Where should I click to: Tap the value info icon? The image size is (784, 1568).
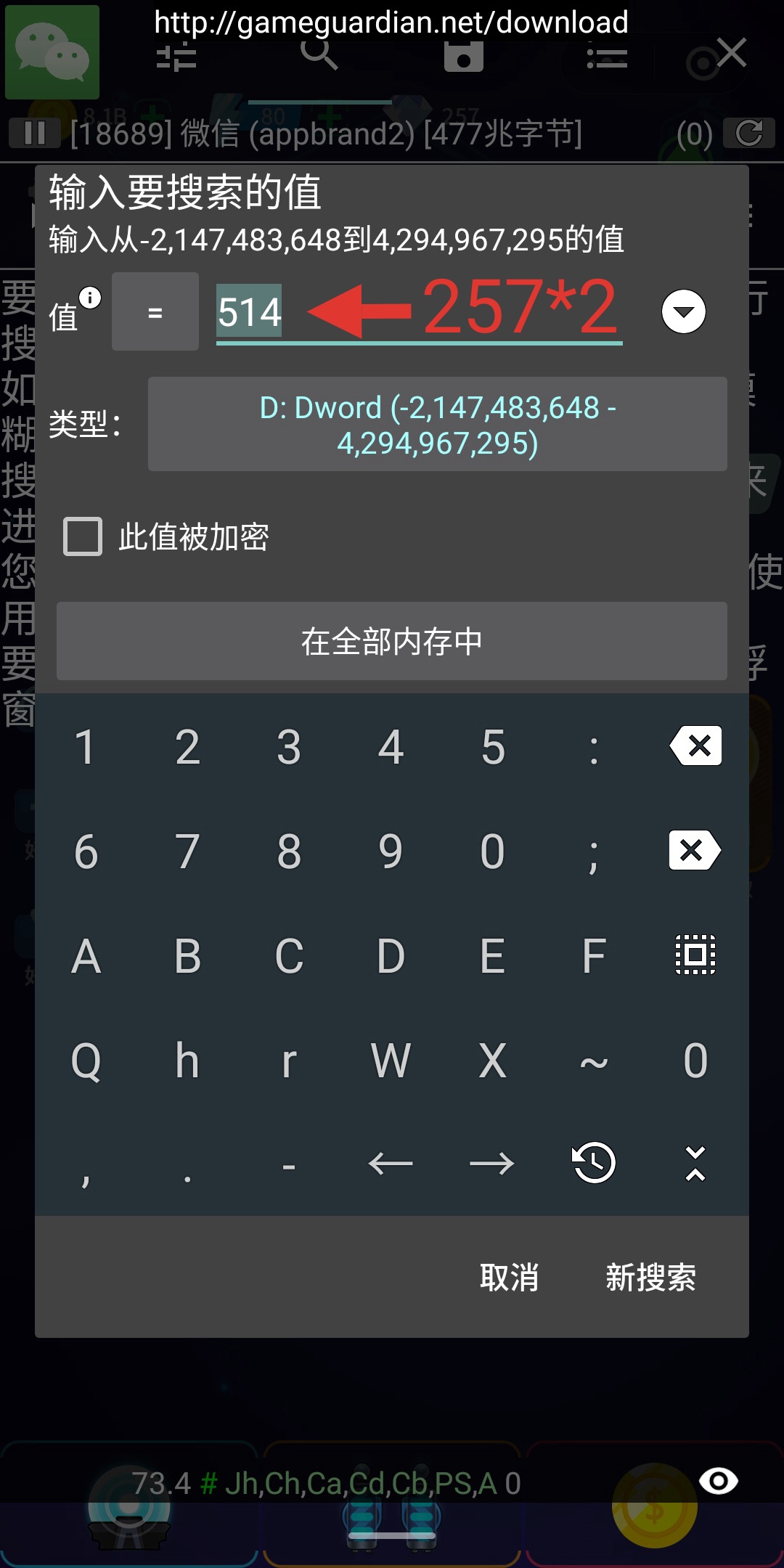(90, 298)
